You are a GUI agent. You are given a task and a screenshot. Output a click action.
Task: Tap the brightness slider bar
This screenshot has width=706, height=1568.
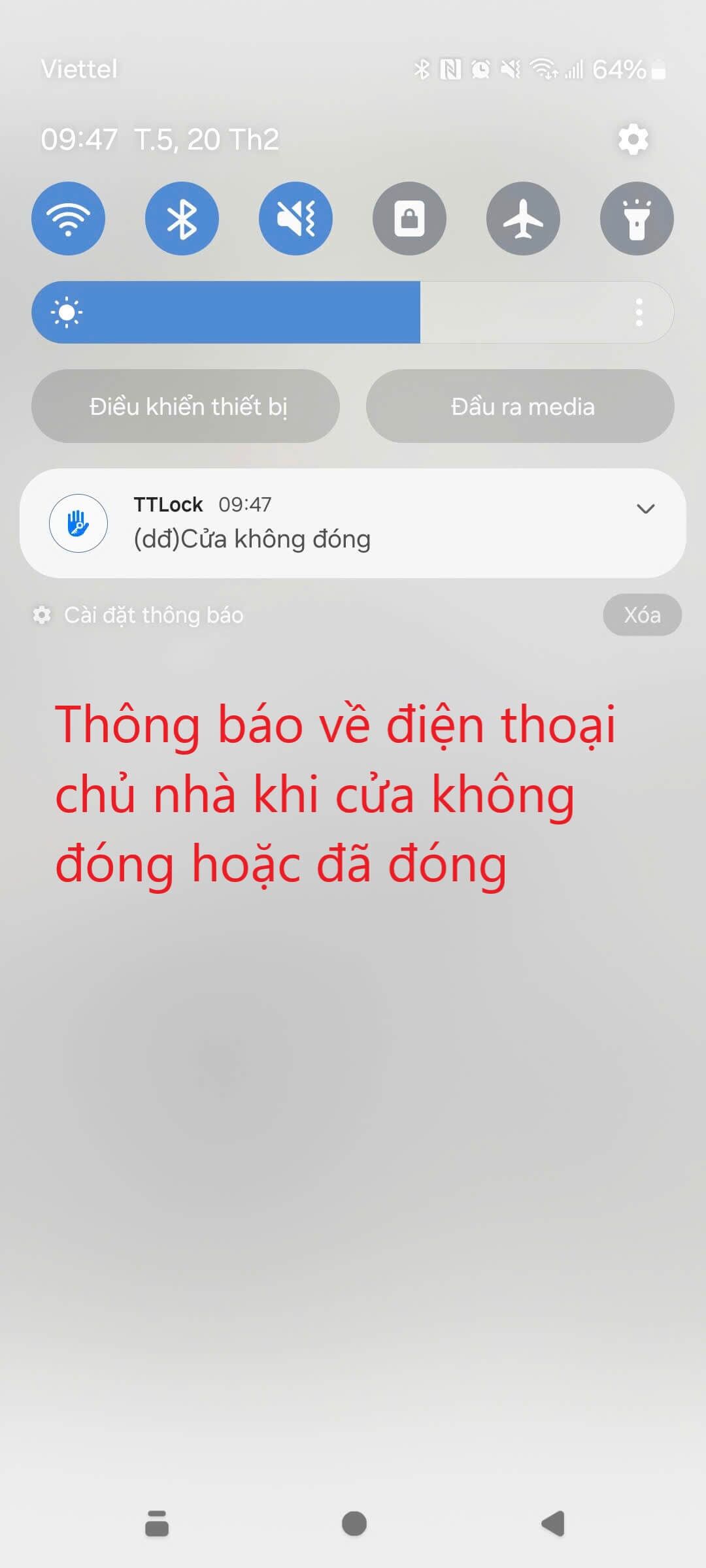(x=353, y=312)
